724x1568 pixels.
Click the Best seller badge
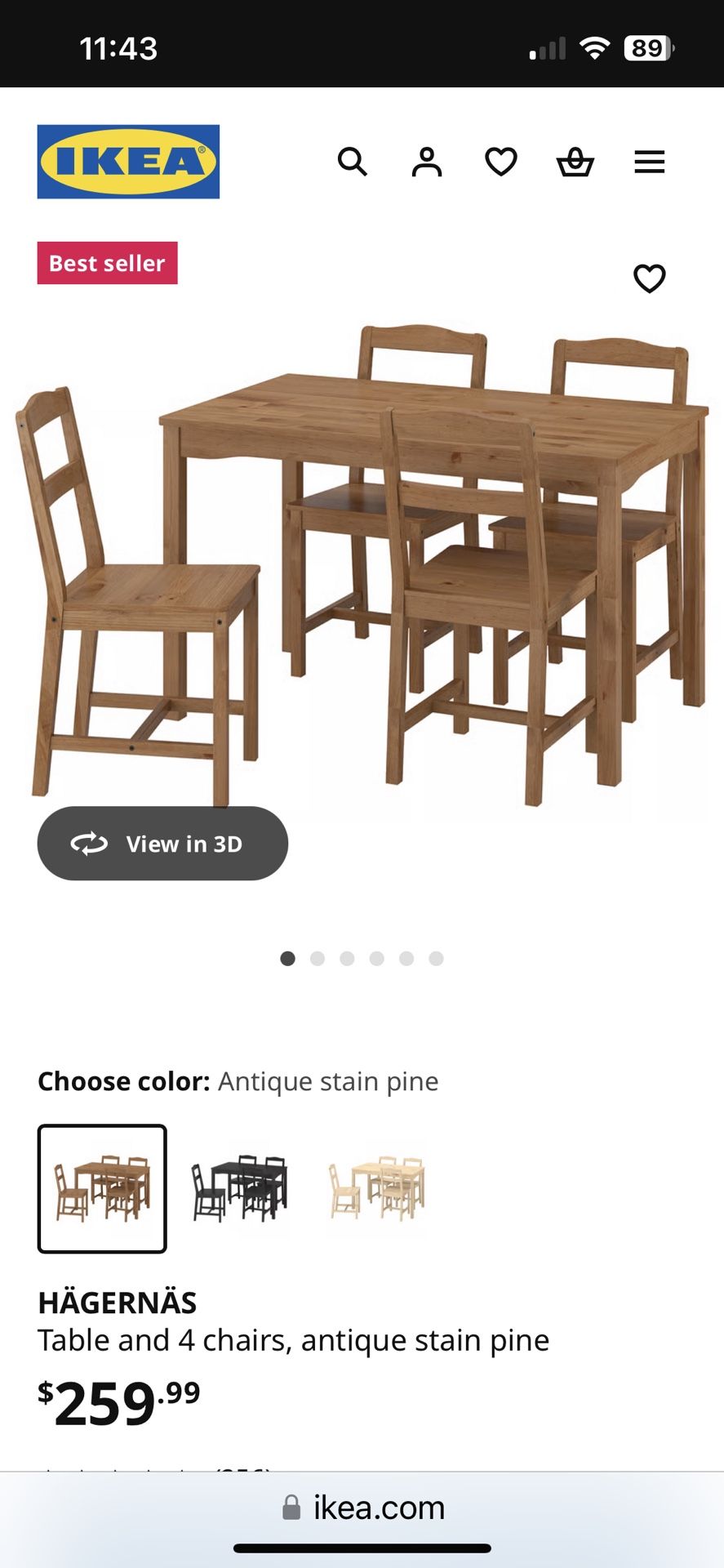point(107,263)
